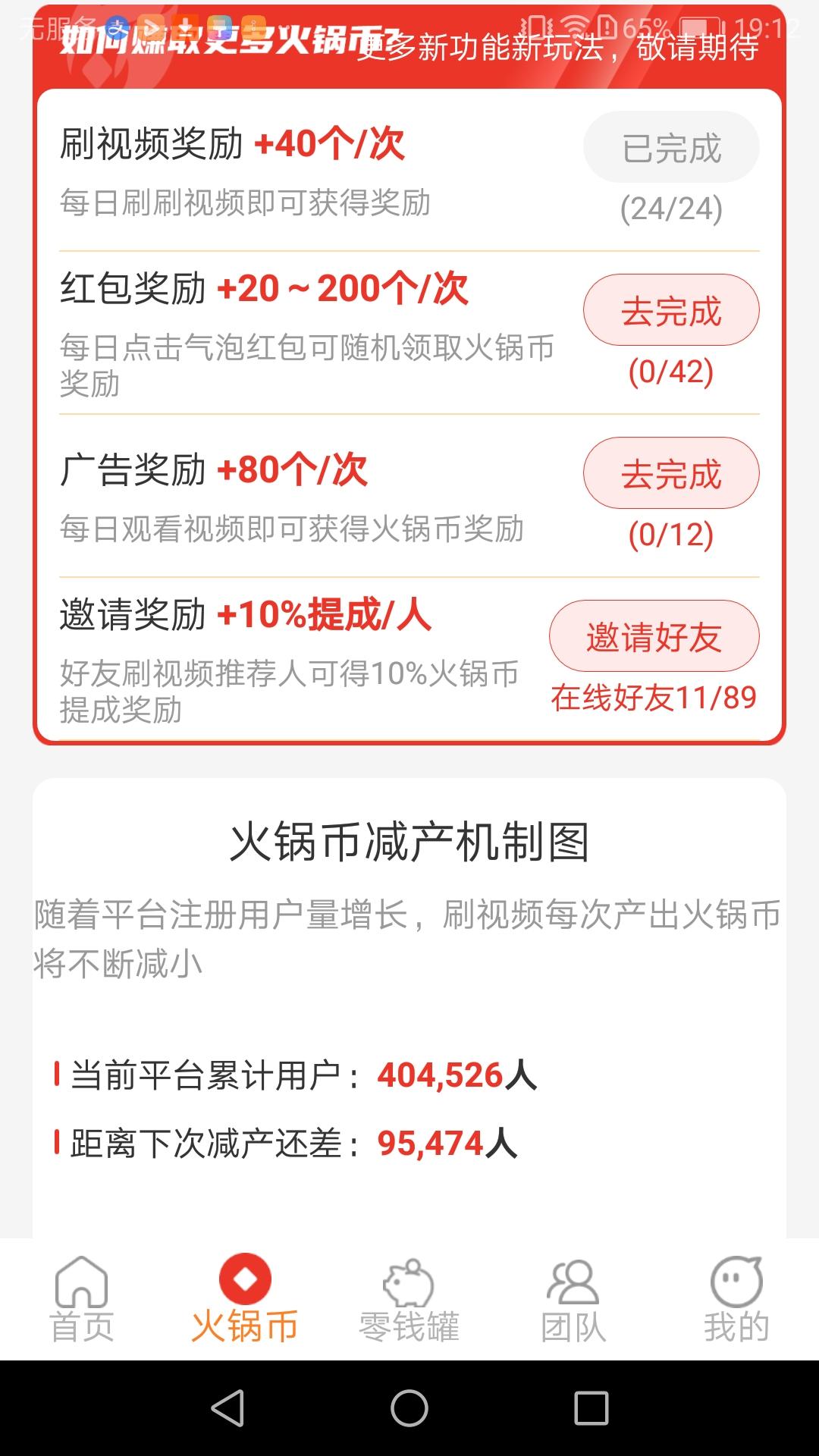
Task: Tap 已完成 on the 刷视频奖励 row
Action: [x=671, y=147]
